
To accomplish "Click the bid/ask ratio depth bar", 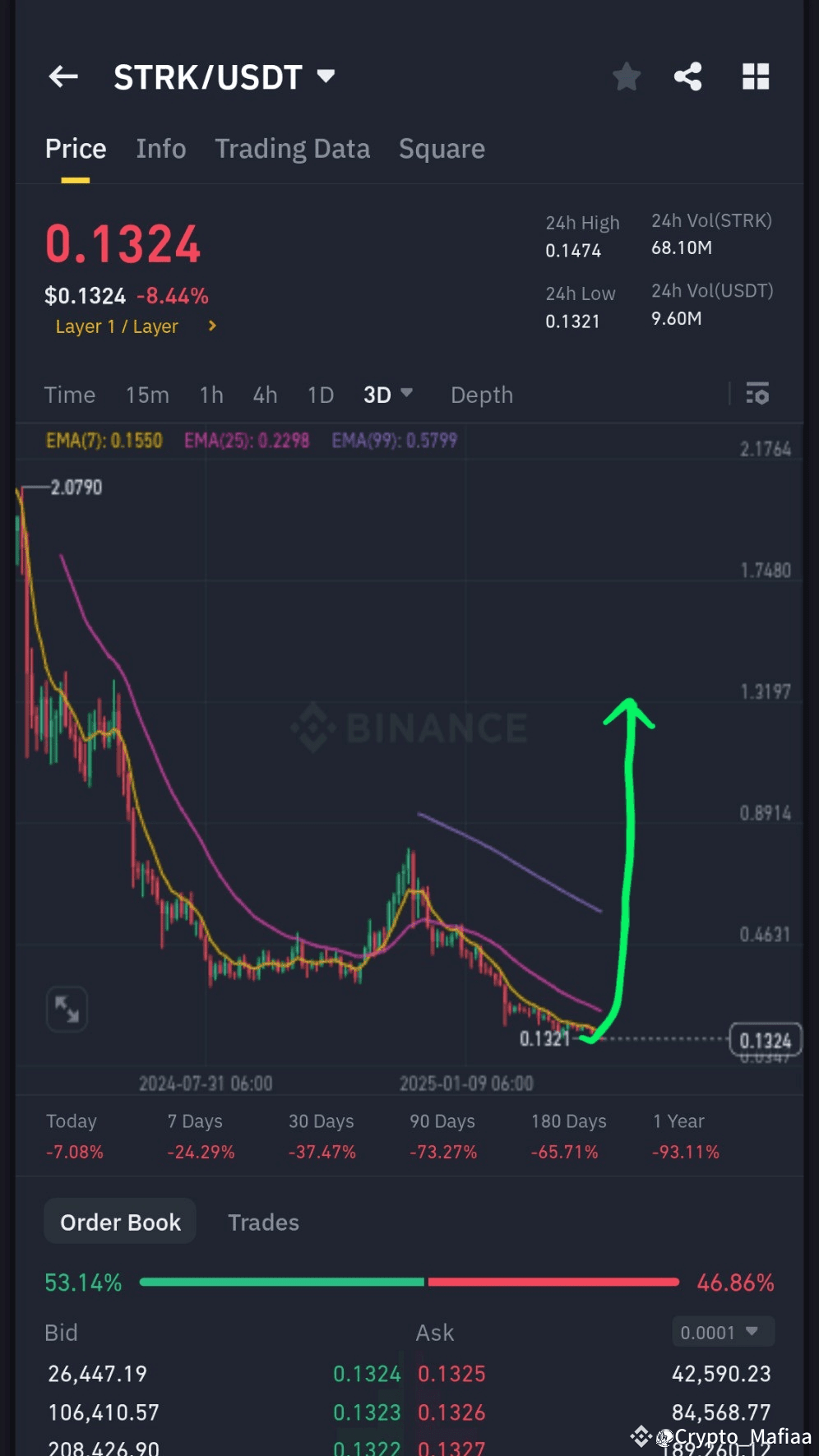I will click(409, 1282).
